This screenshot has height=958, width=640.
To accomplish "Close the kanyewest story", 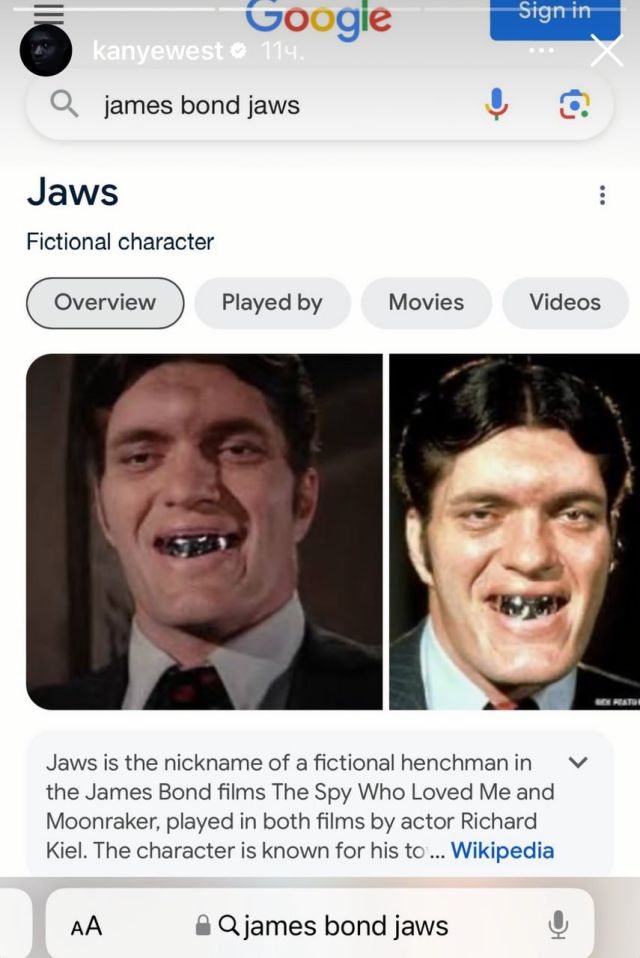I will tap(606, 51).
